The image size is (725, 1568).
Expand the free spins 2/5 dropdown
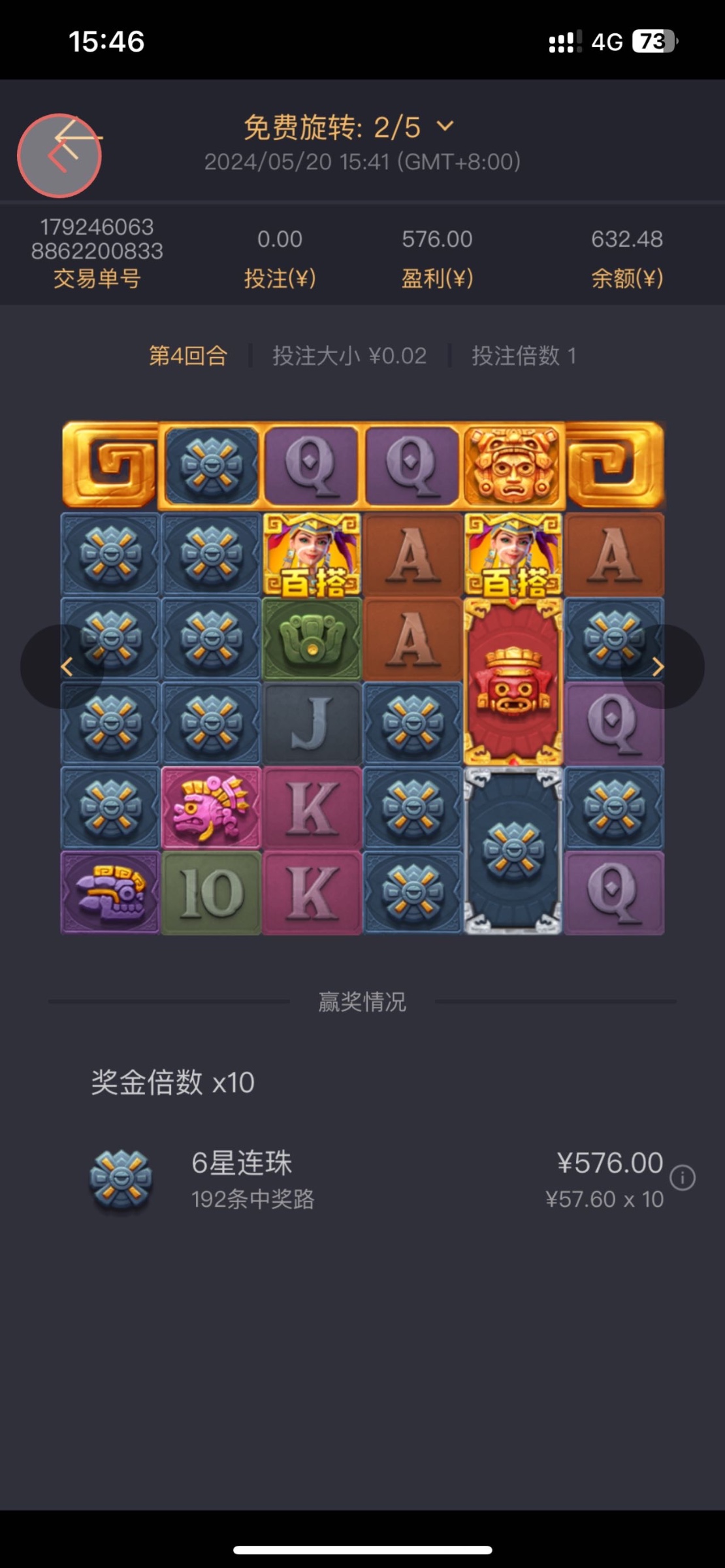pyautogui.click(x=445, y=126)
